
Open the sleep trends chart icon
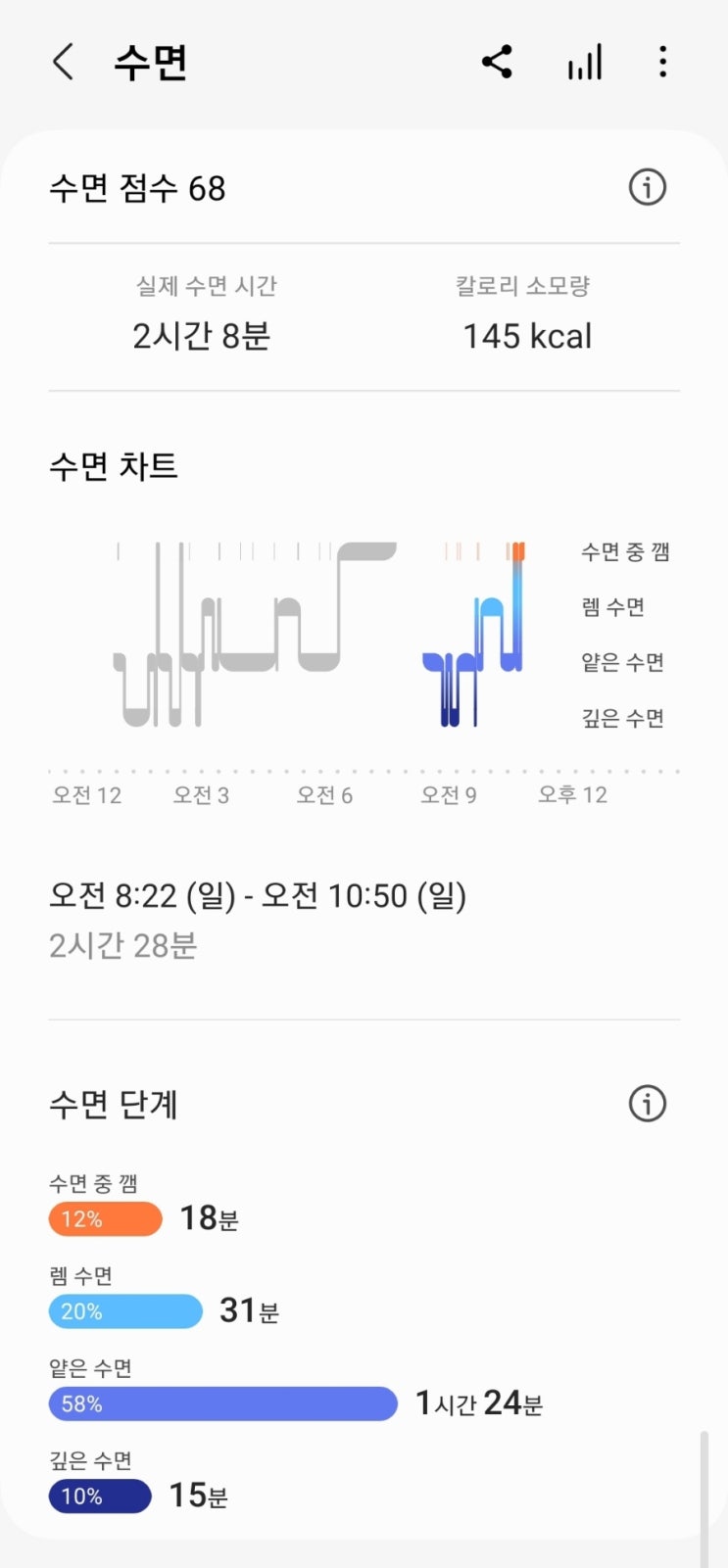(584, 63)
